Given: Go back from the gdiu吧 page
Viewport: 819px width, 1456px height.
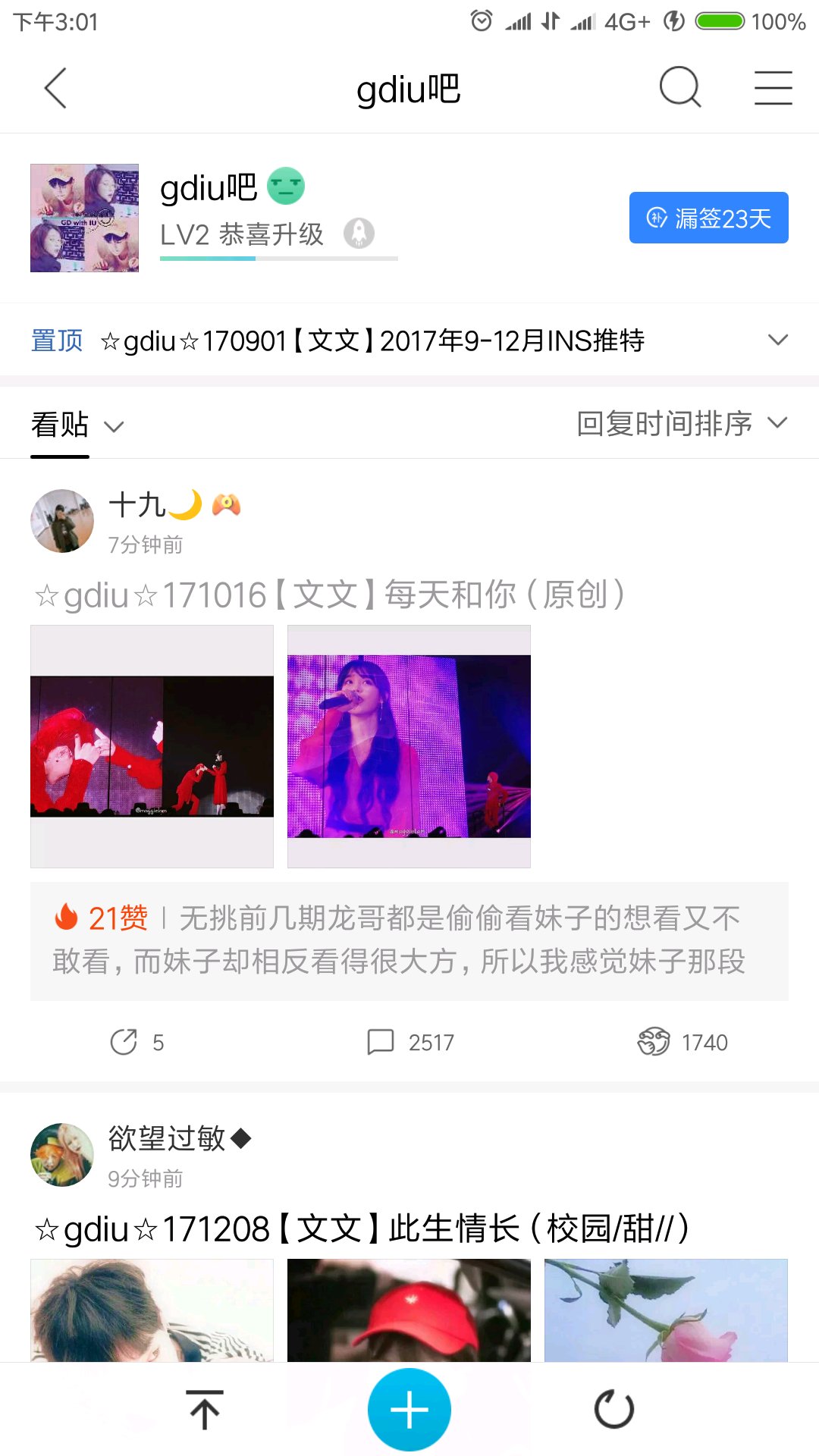Looking at the screenshot, I should coord(55,88).
